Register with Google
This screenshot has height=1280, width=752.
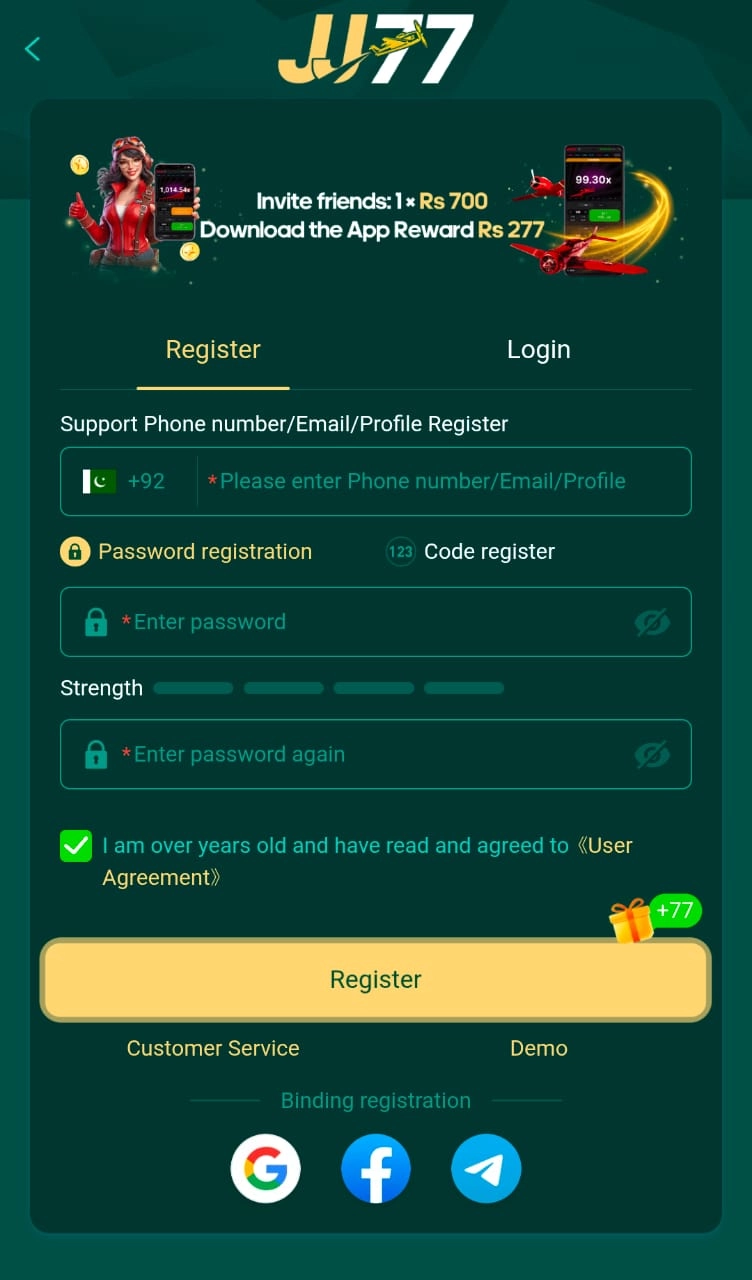(x=266, y=1168)
